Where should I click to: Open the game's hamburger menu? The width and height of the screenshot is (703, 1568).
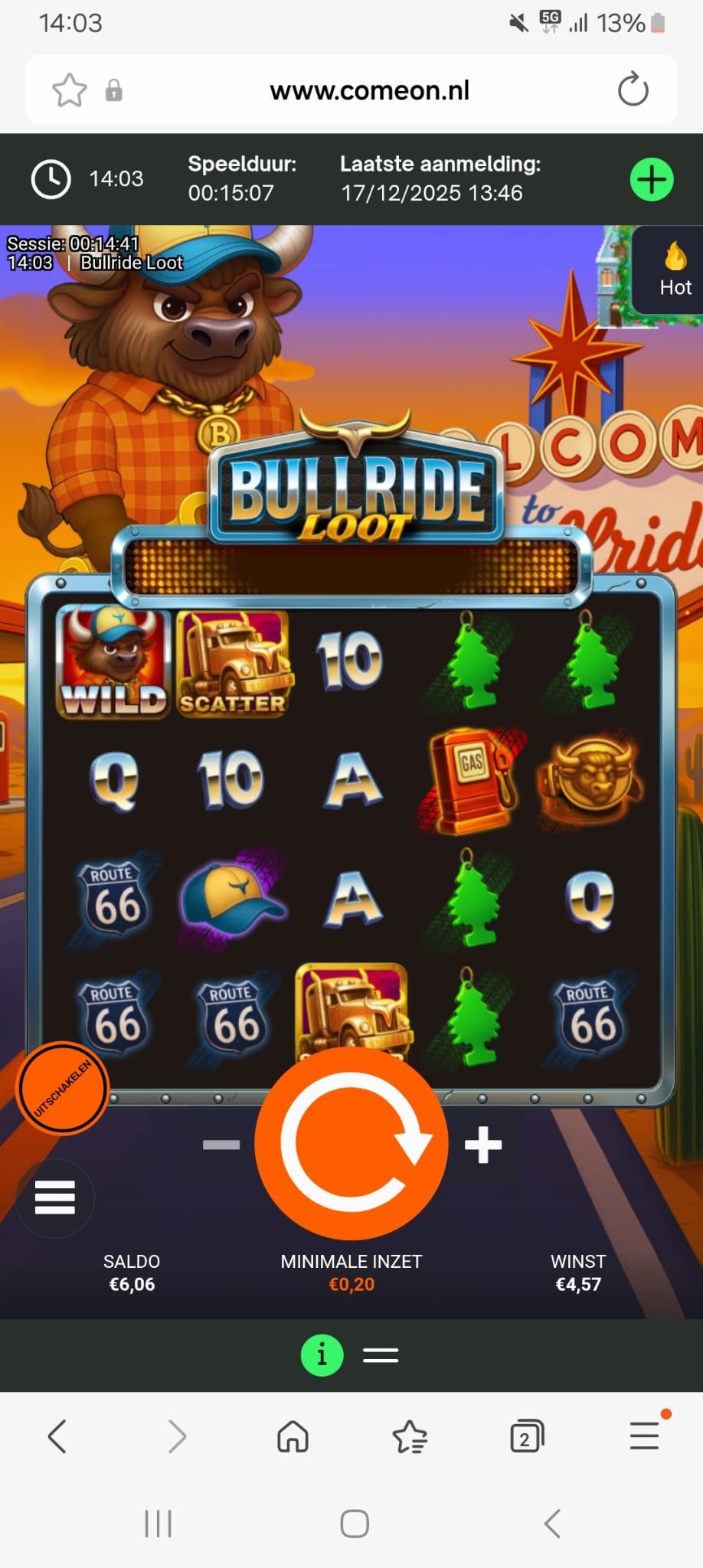click(55, 1197)
